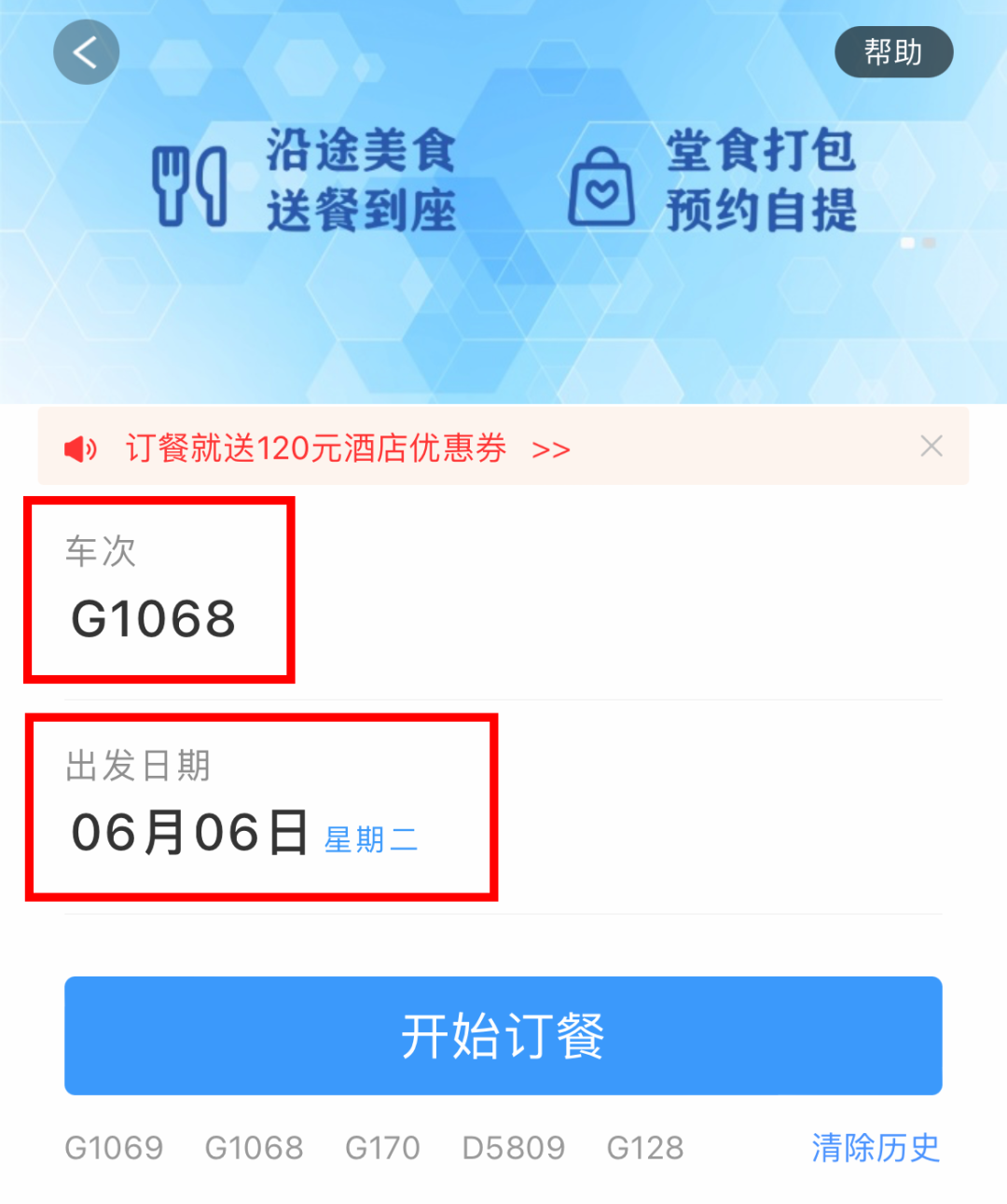Choose G170 from history list
The width and height of the screenshot is (1007, 1204).
[382, 1147]
